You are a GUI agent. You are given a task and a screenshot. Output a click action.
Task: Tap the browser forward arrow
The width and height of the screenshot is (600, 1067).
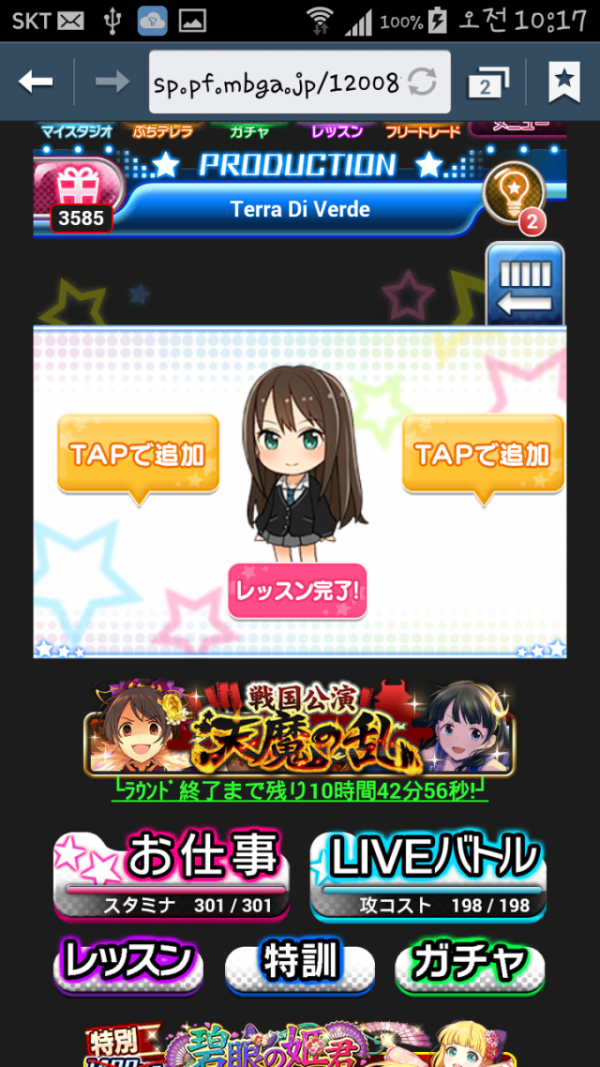(110, 82)
